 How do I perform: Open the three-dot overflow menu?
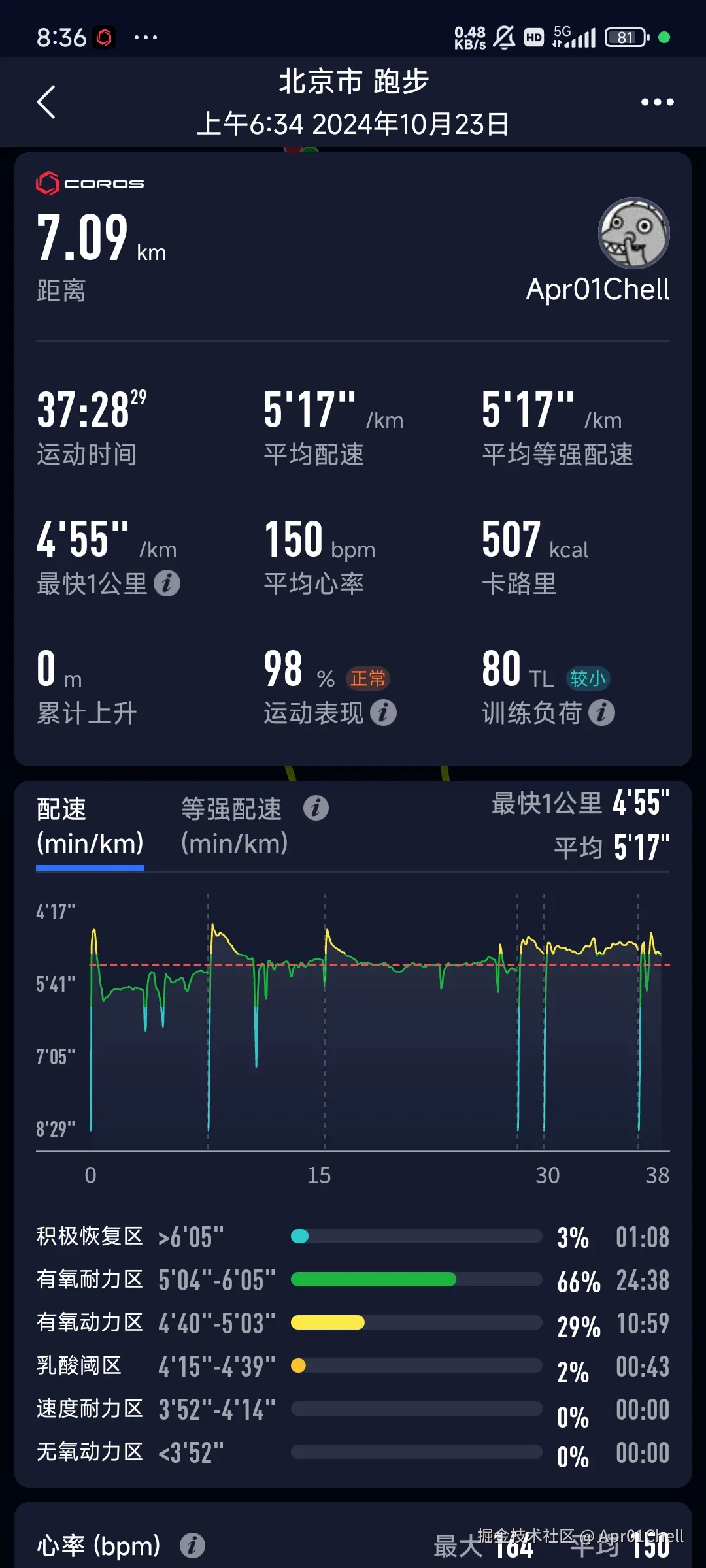[657, 102]
